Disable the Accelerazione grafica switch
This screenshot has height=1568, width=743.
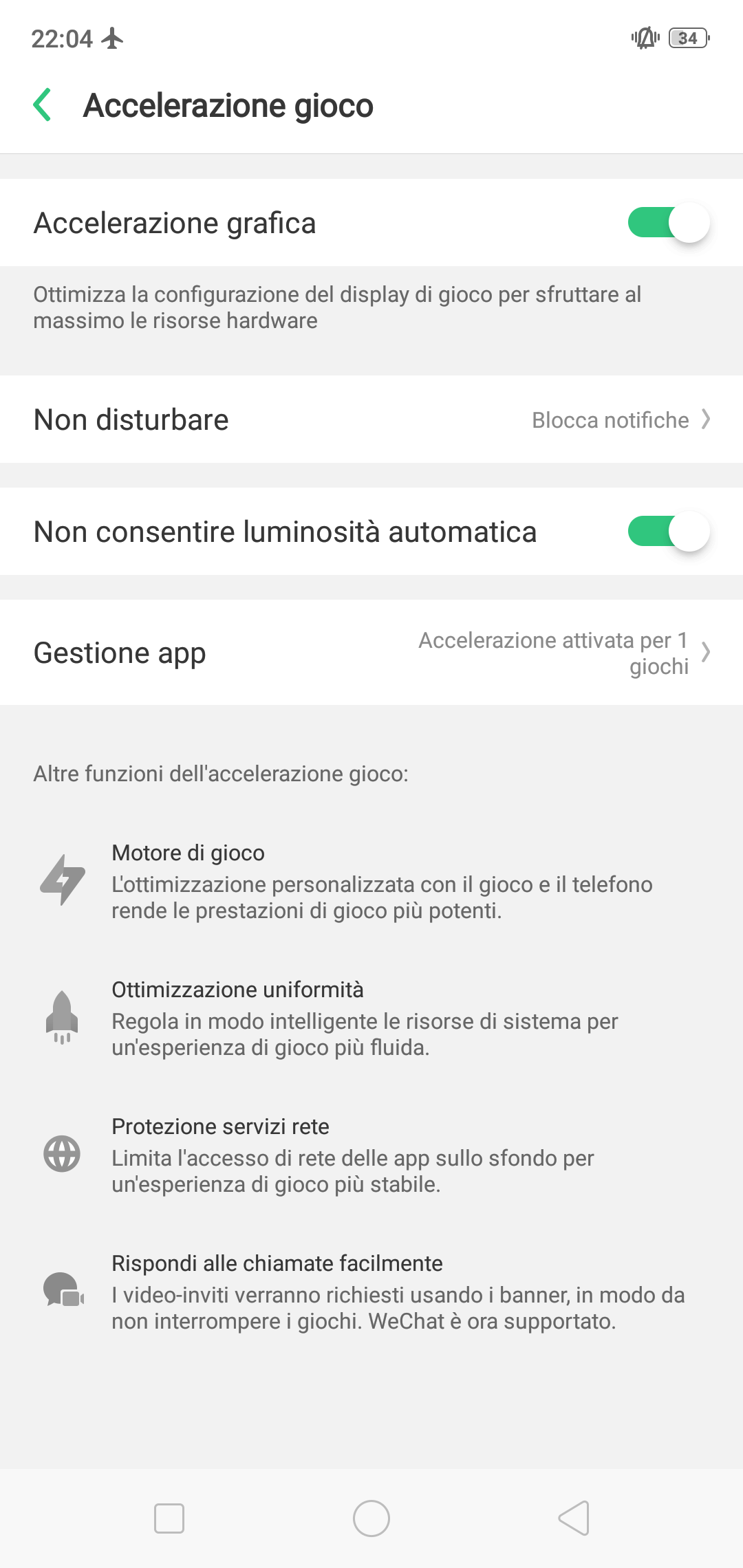669,223
